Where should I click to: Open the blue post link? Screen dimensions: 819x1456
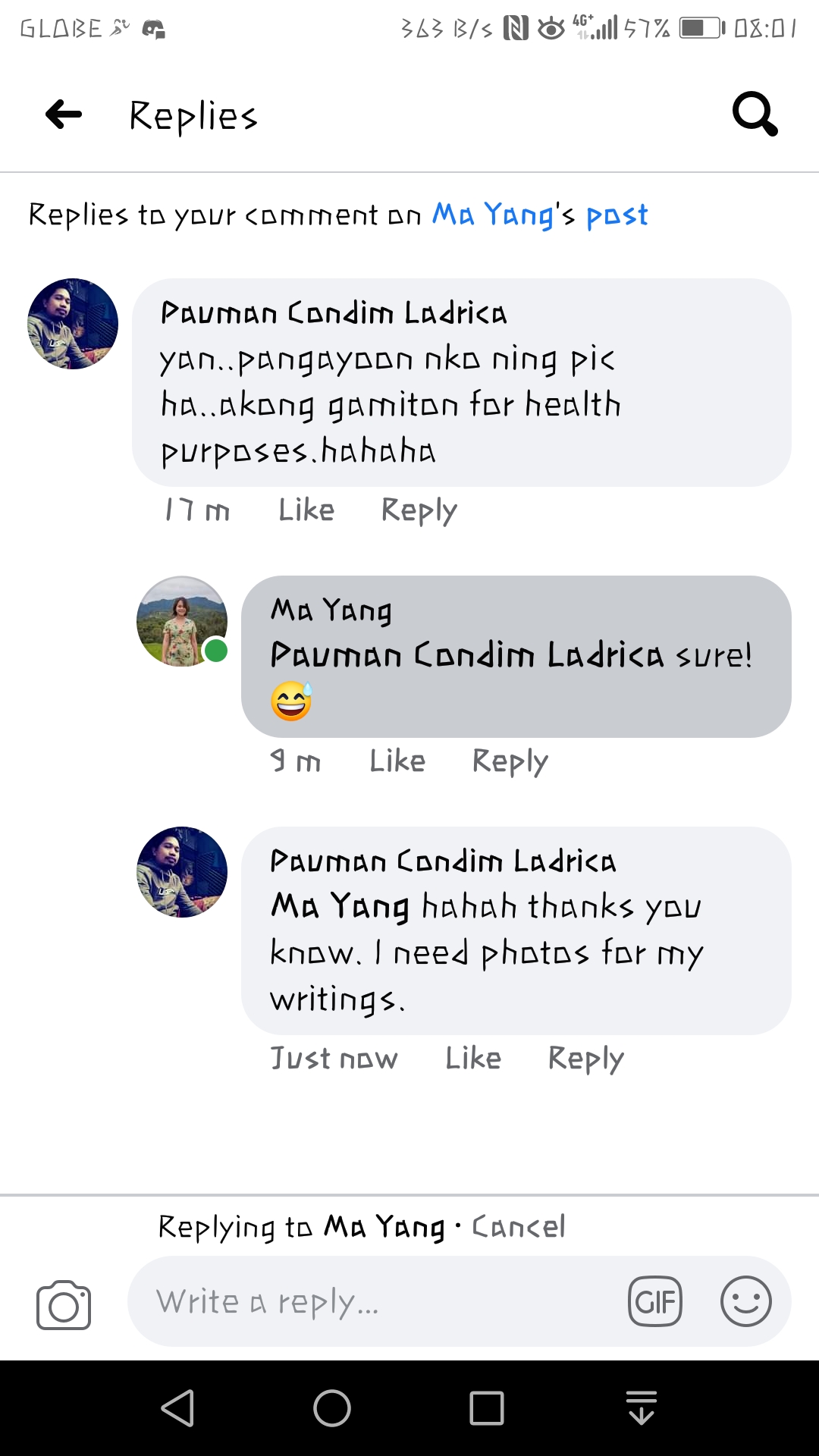(x=617, y=216)
